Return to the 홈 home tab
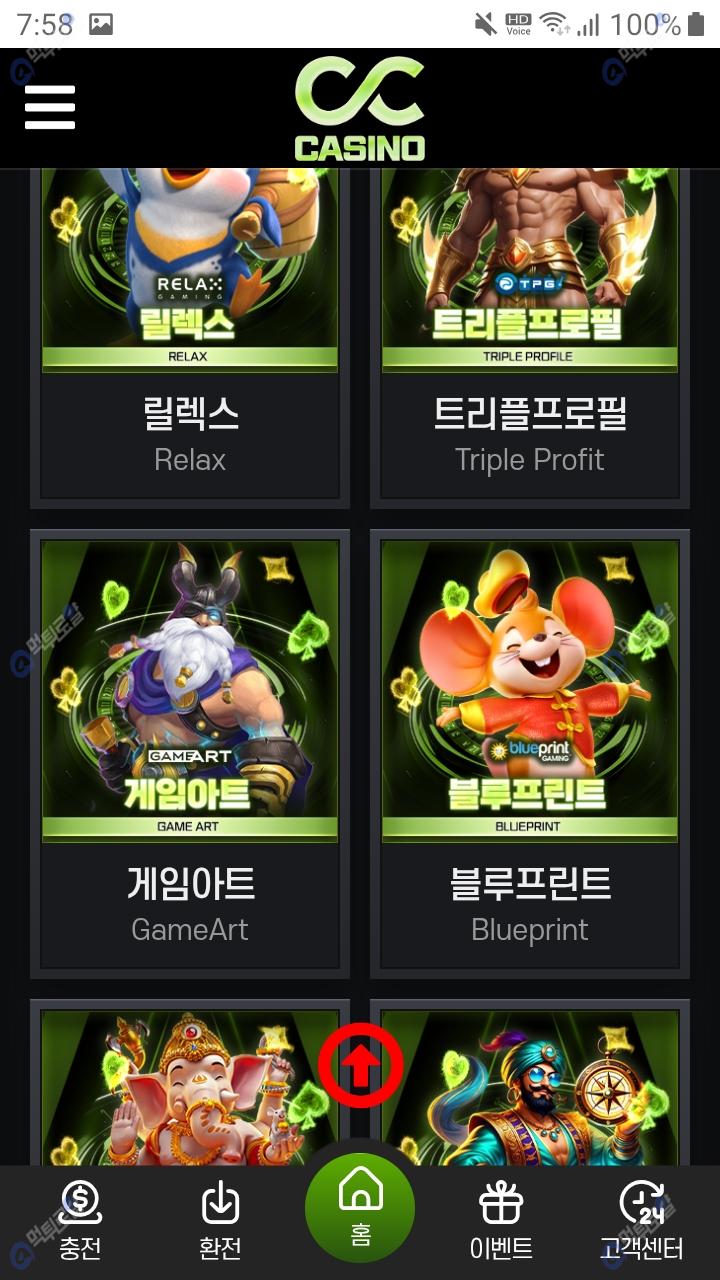Screen dimensions: 720x1280 click(x=360, y=1208)
